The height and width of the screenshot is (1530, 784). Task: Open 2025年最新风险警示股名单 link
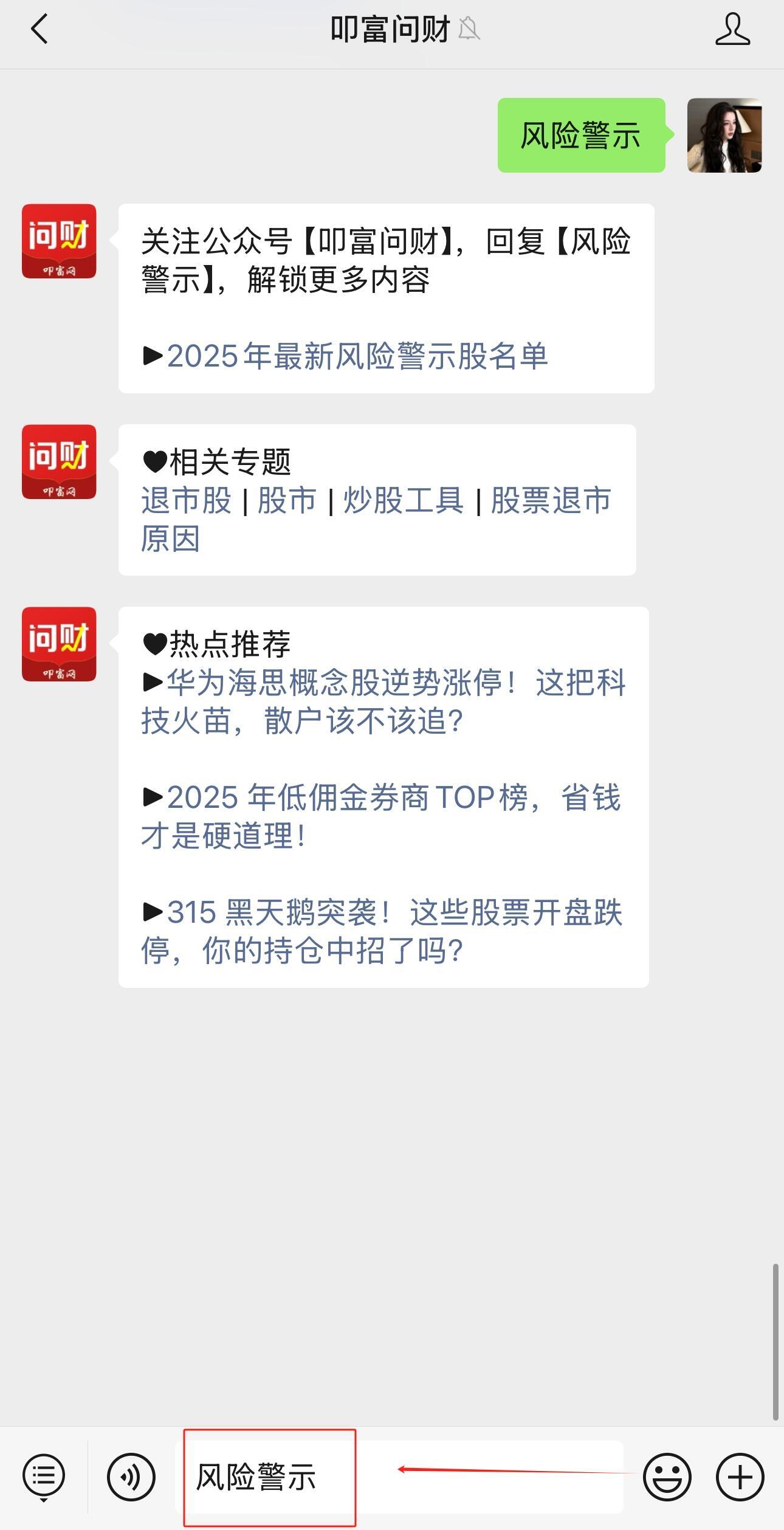coord(357,356)
